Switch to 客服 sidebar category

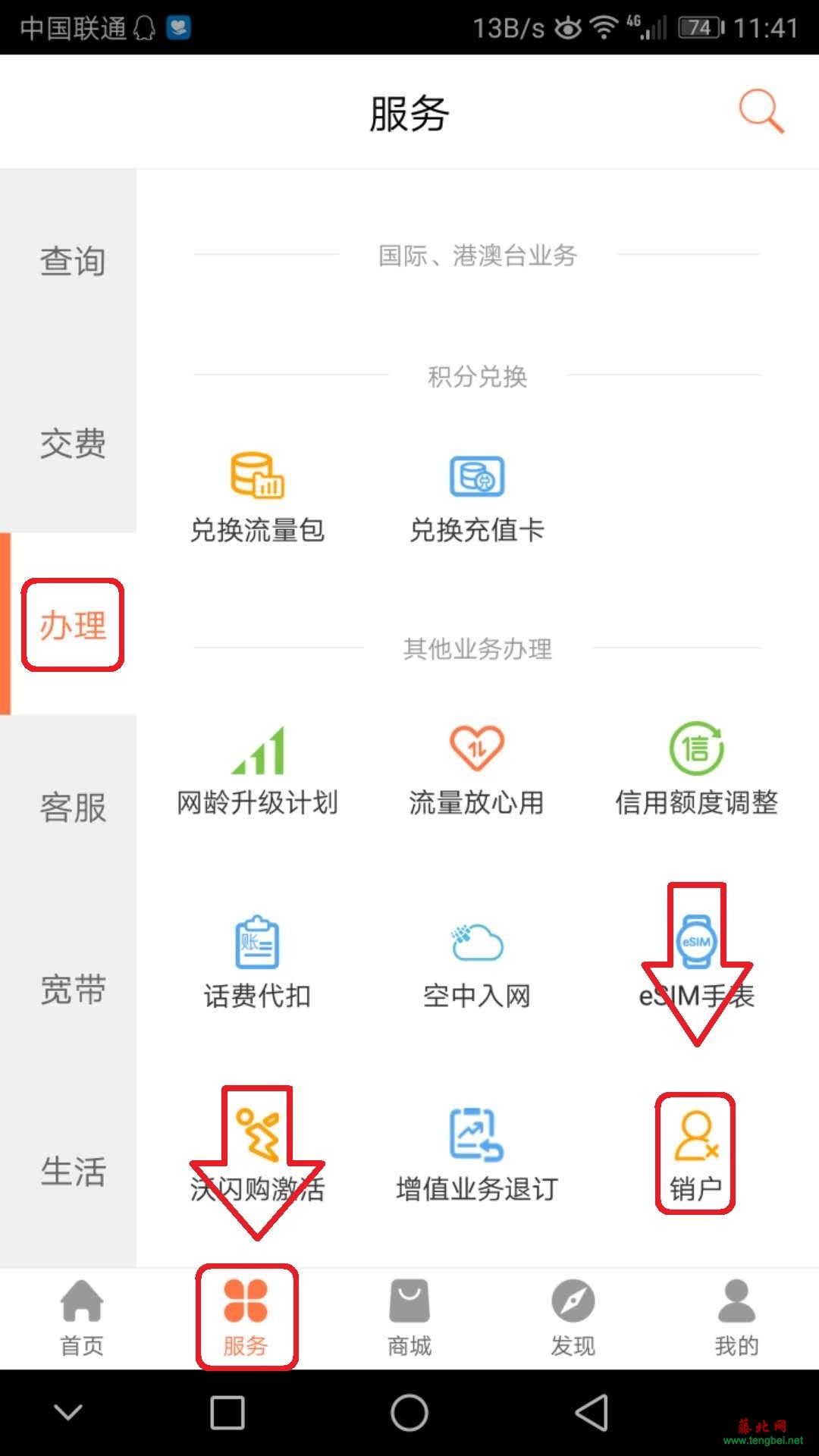[x=72, y=807]
